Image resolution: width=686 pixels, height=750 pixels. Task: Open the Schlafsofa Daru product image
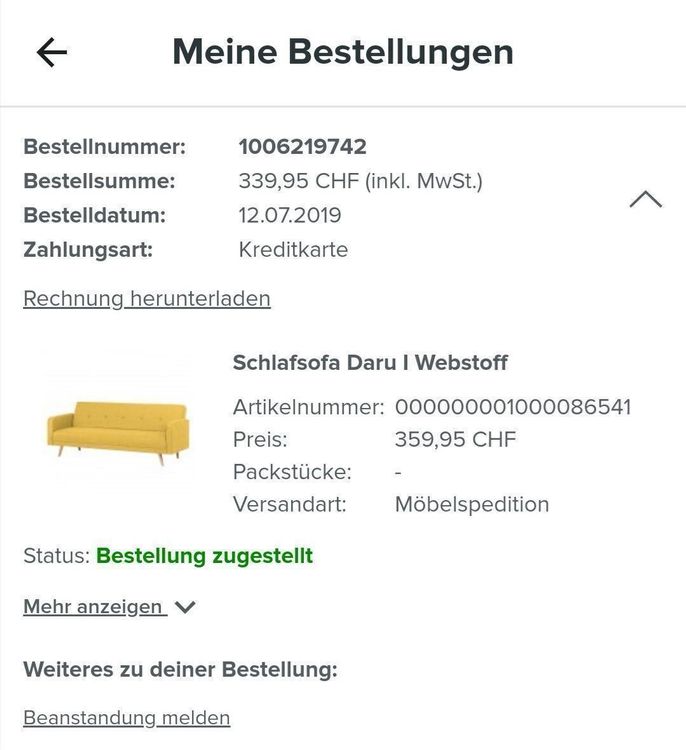(118, 430)
